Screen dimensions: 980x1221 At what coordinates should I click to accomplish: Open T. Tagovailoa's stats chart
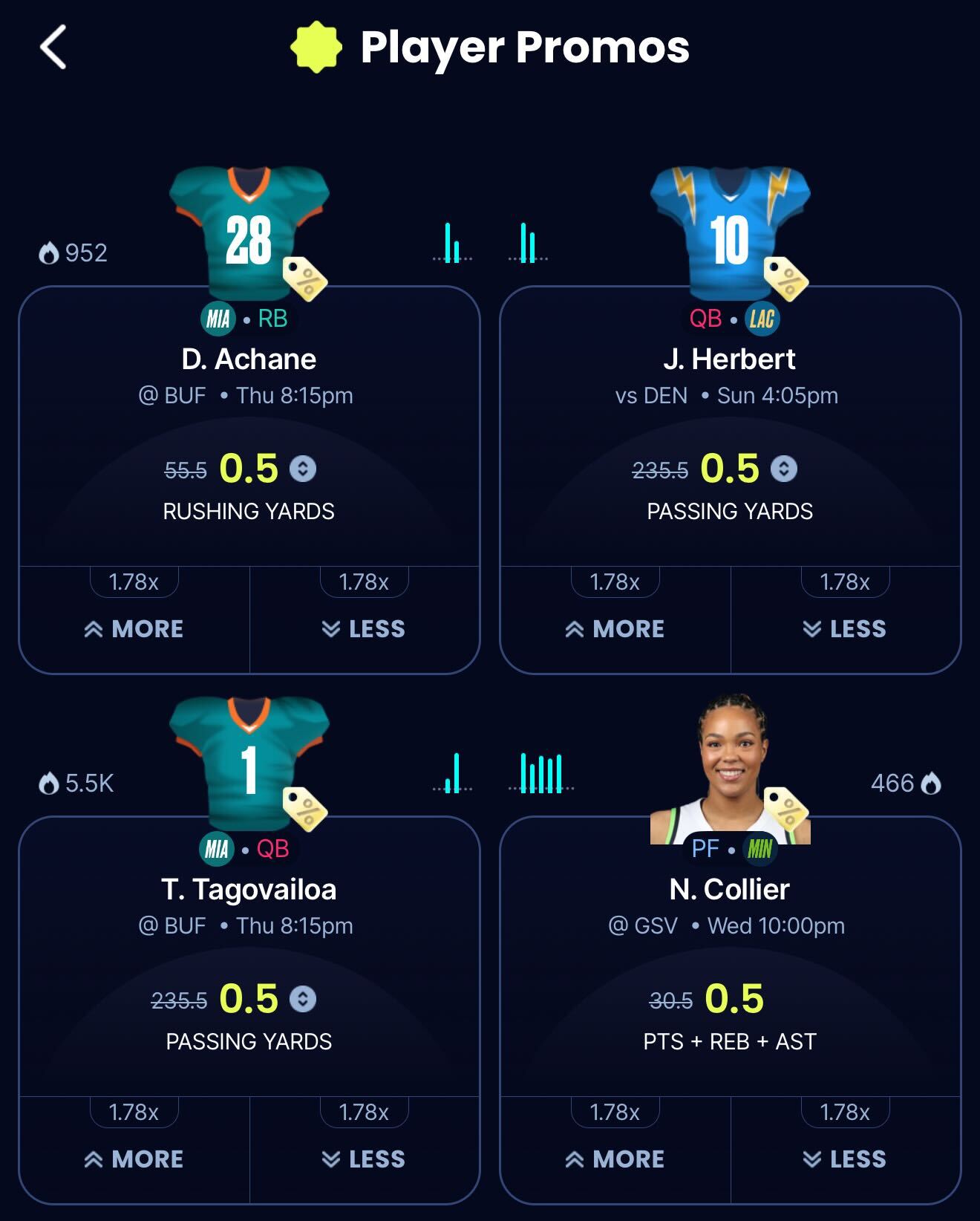point(452,774)
